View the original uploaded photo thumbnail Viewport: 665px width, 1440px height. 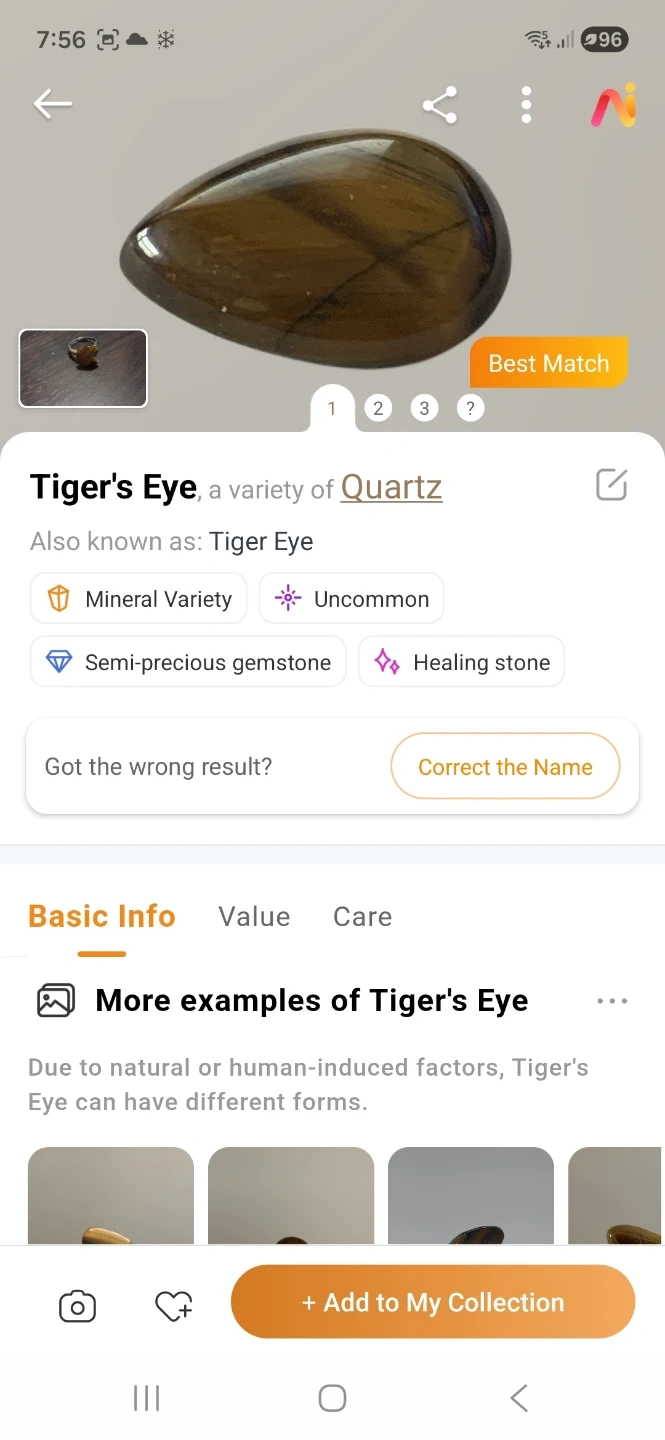click(x=83, y=368)
